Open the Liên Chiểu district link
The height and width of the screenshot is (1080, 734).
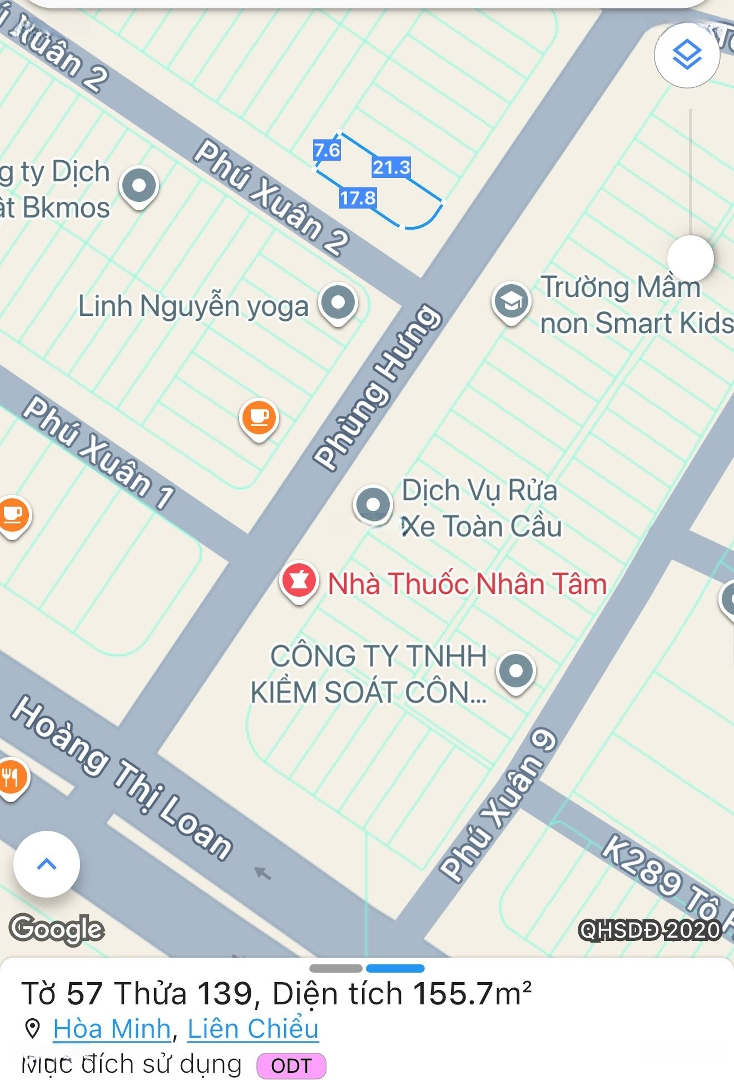click(x=253, y=1028)
